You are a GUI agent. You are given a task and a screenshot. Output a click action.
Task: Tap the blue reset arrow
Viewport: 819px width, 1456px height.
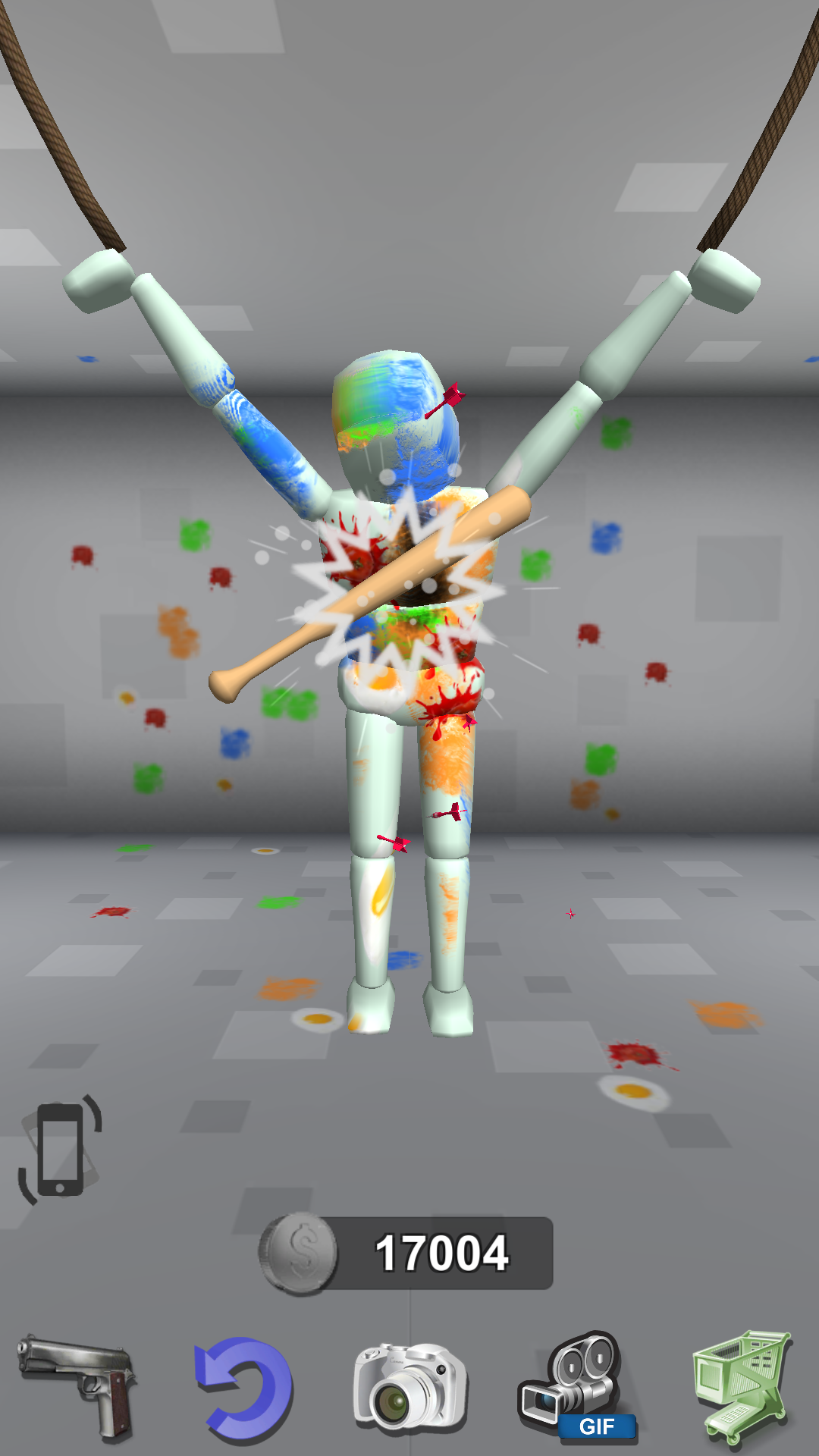244,1387
